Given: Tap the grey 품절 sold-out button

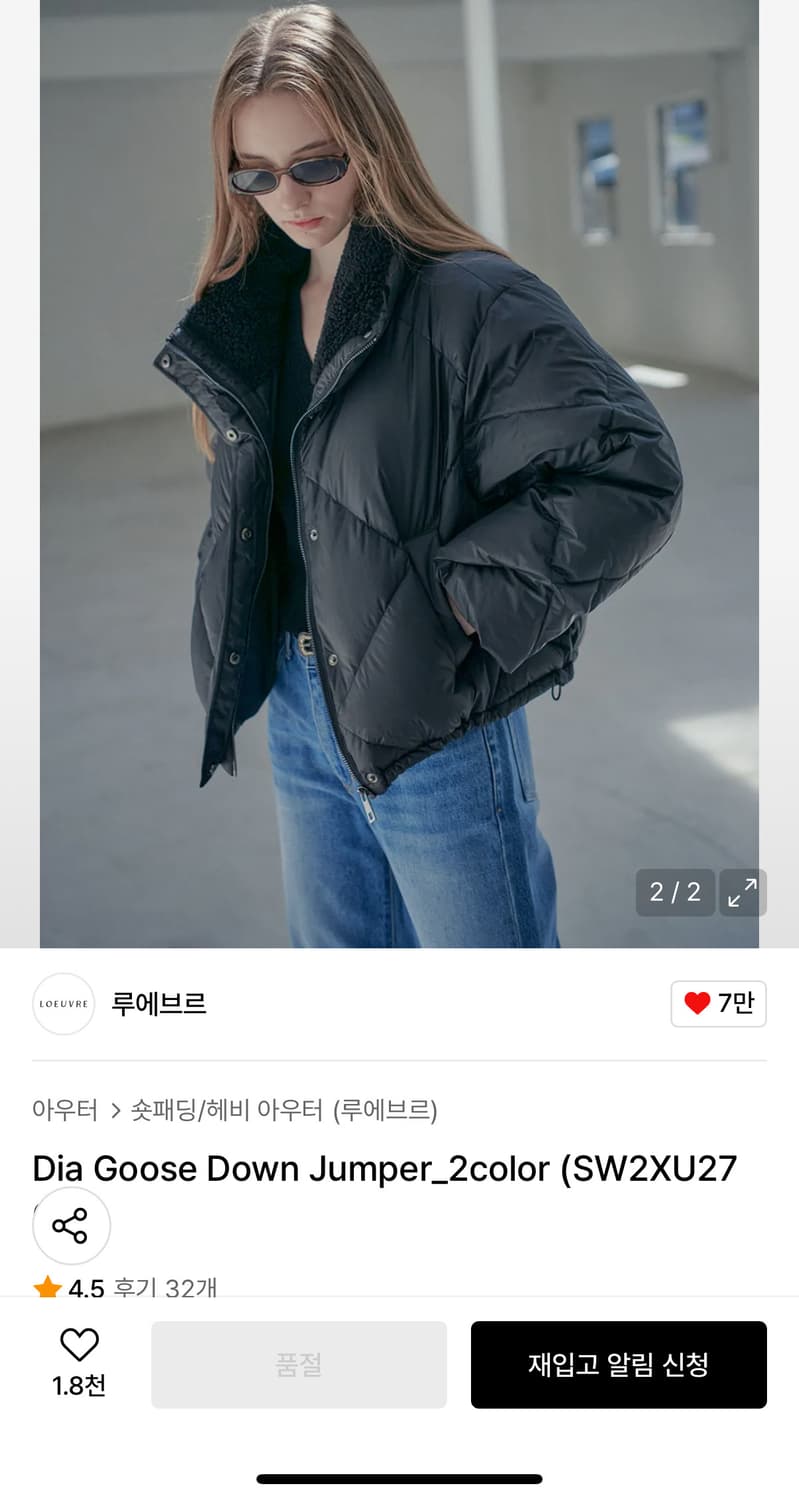Looking at the screenshot, I should [x=299, y=1364].
